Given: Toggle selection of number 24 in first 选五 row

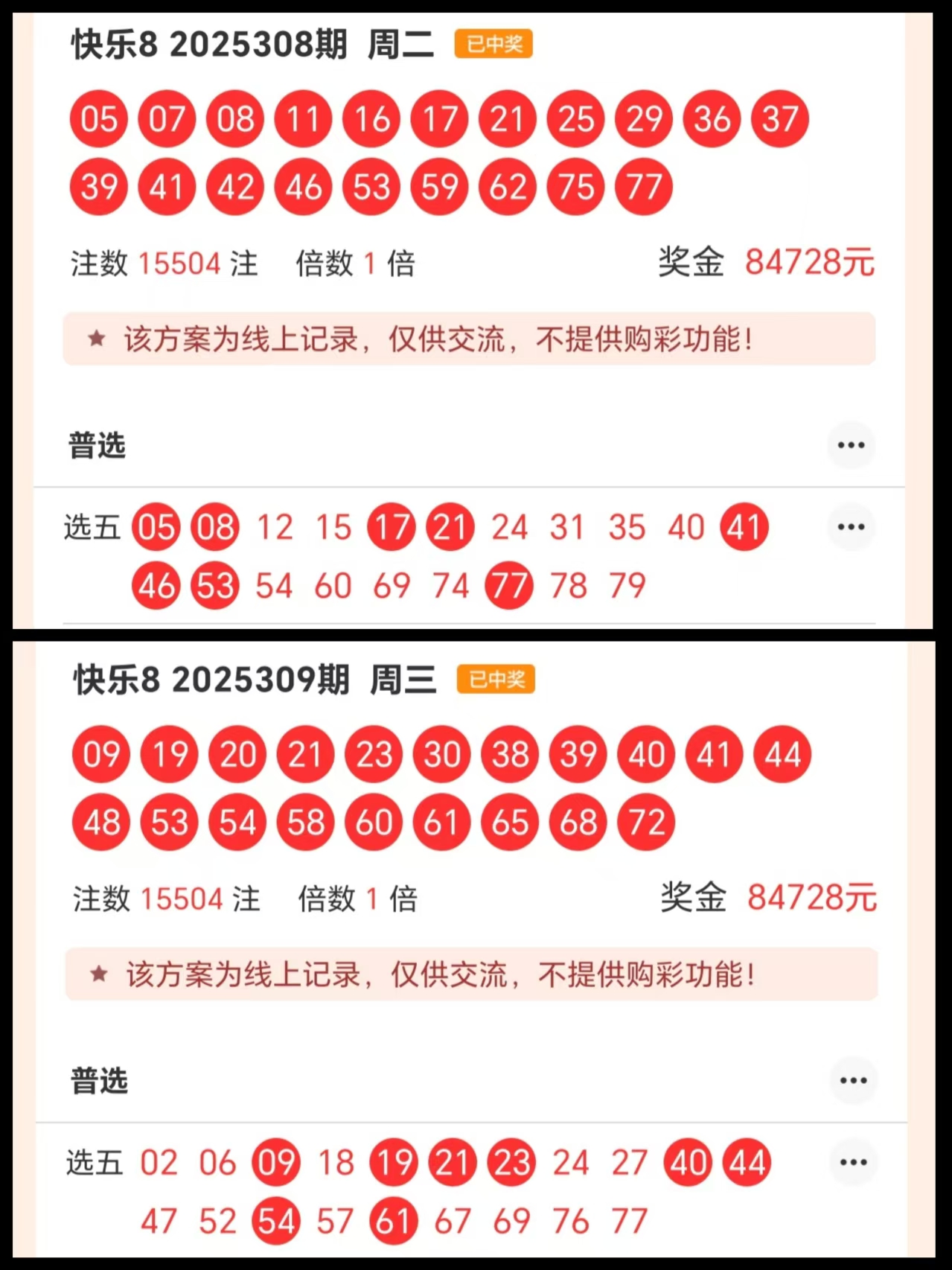Looking at the screenshot, I should point(509,526).
